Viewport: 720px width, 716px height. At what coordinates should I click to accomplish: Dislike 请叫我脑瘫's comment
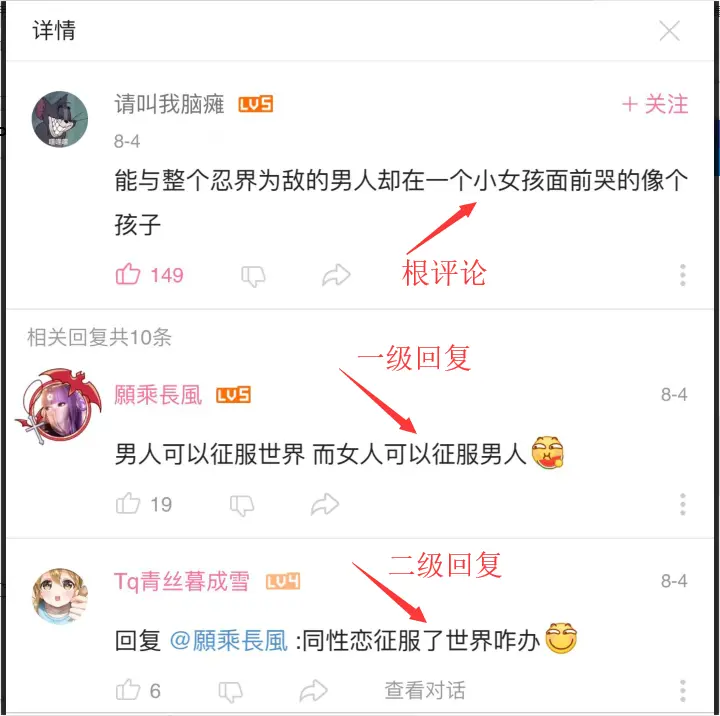click(x=253, y=275)
